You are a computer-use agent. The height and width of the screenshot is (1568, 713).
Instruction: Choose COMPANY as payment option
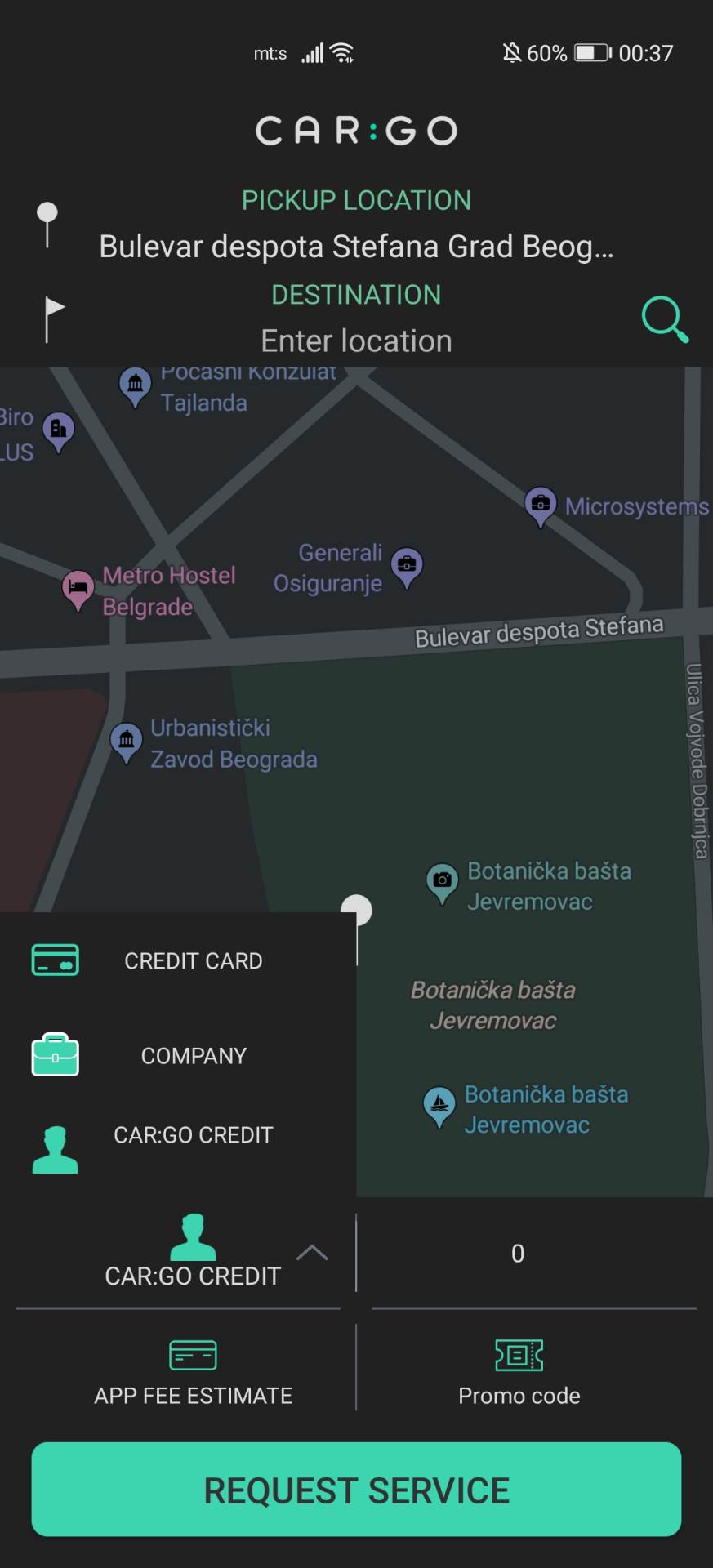194,1055
